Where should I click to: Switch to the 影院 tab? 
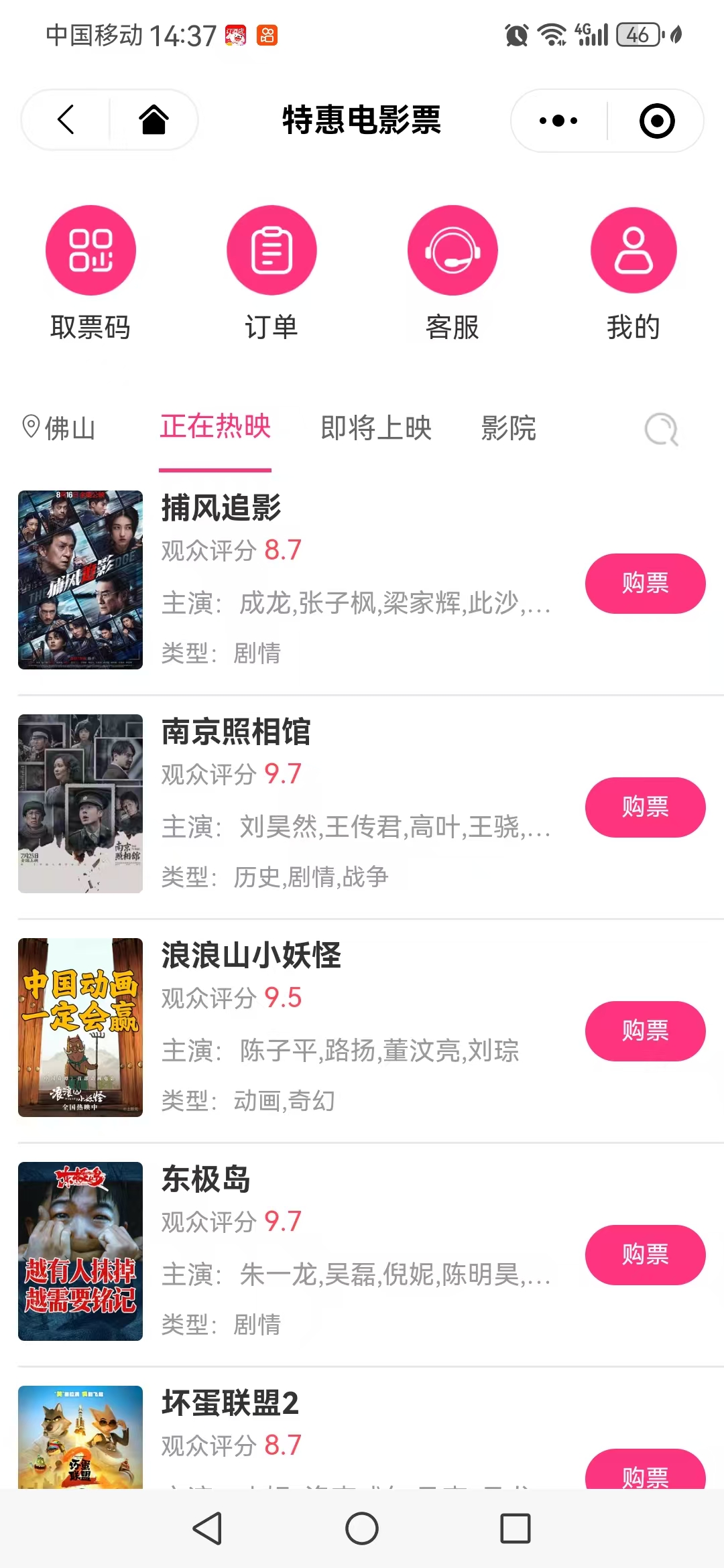coord(508,429)
